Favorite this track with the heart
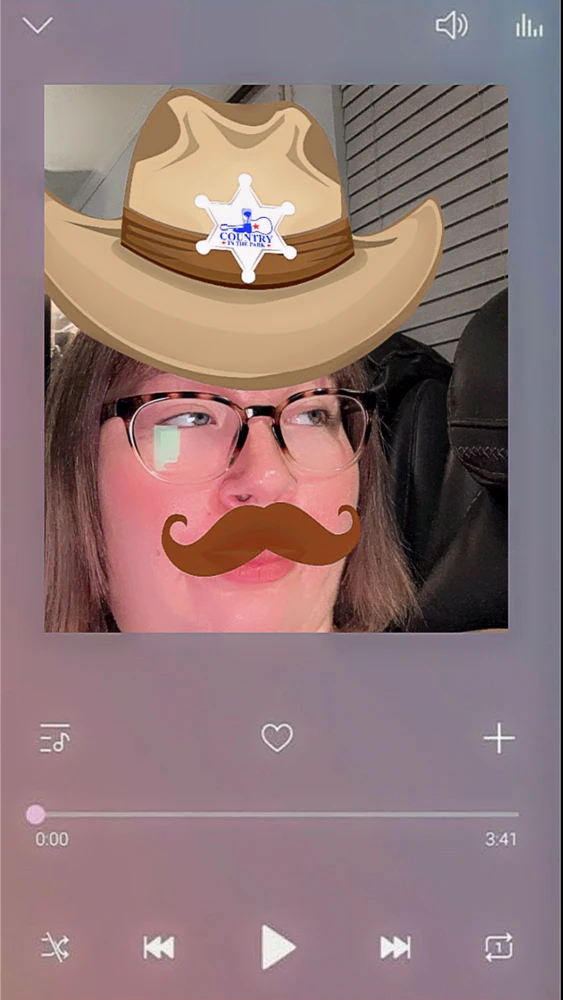 (277, 738)
